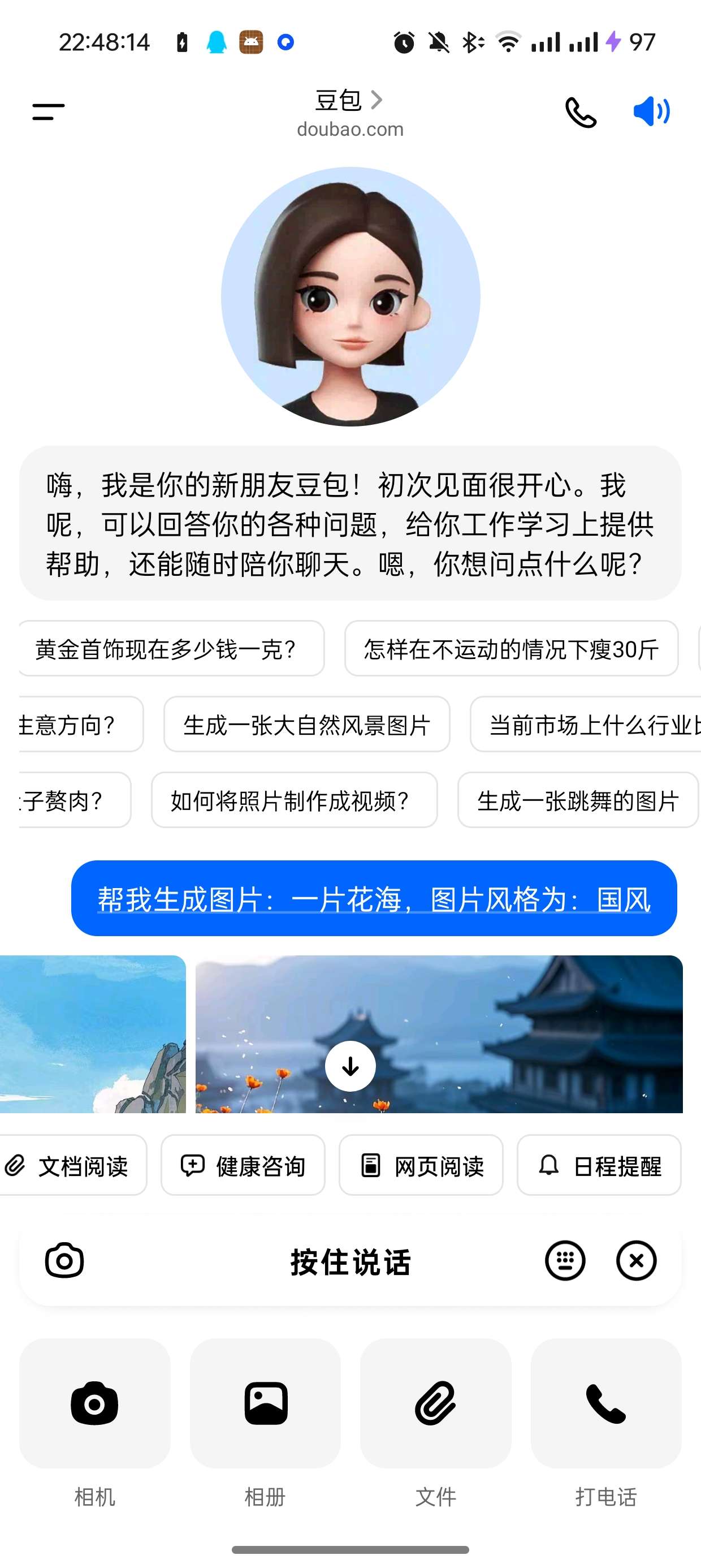
Task: Open the camera icon beside 按住说话
Action: point(64,1261)
